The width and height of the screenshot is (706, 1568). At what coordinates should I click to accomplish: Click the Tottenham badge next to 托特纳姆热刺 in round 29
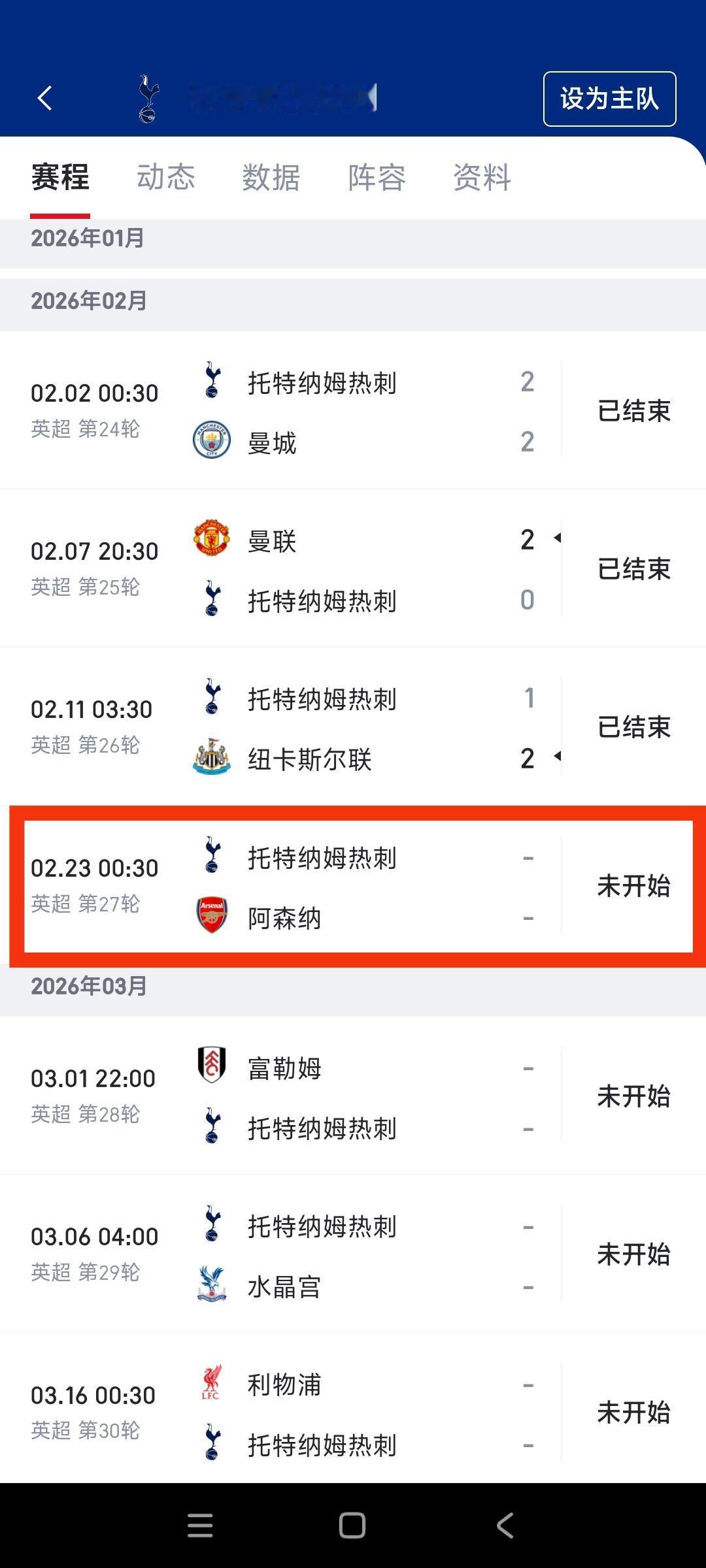211,1227
